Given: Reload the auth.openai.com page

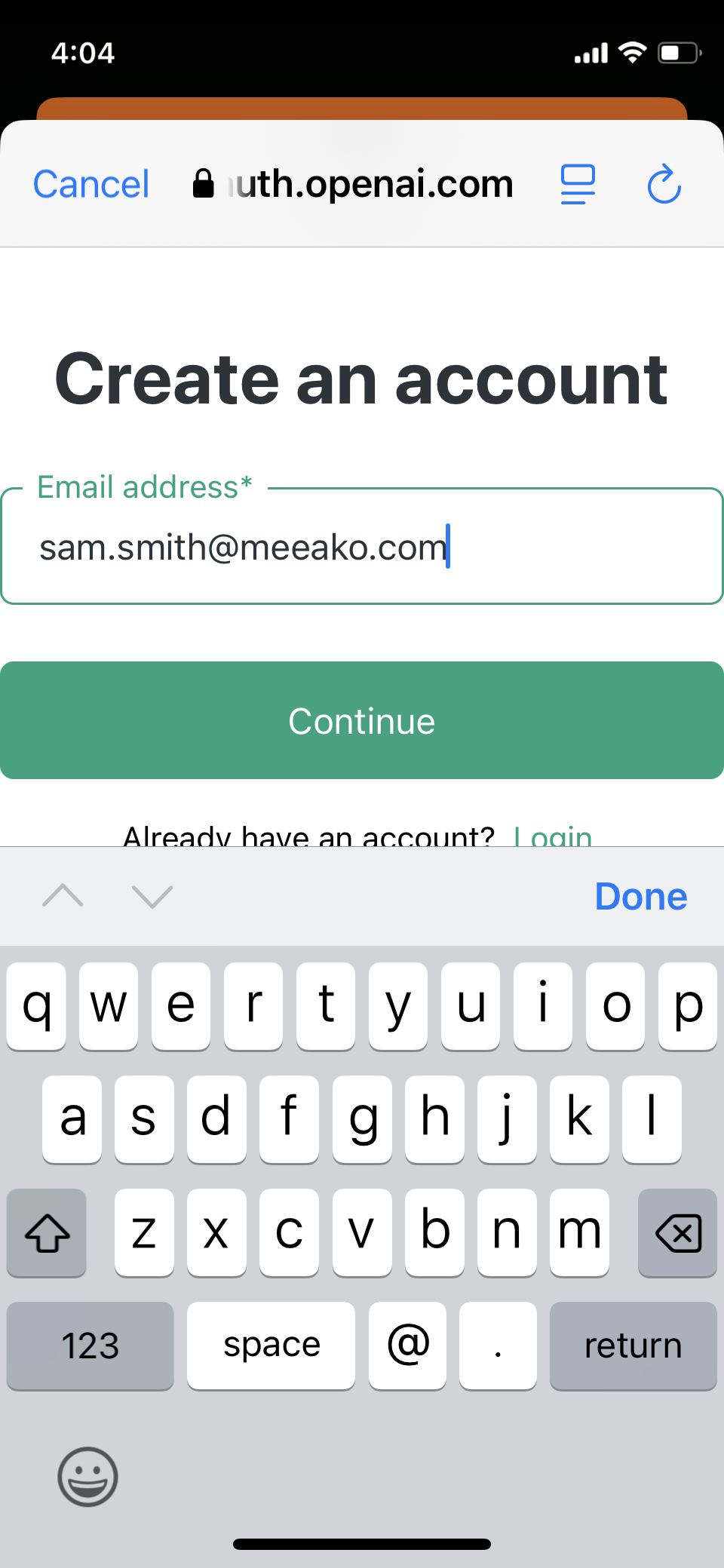Looking at the screenshot, I should pos(664,183).
